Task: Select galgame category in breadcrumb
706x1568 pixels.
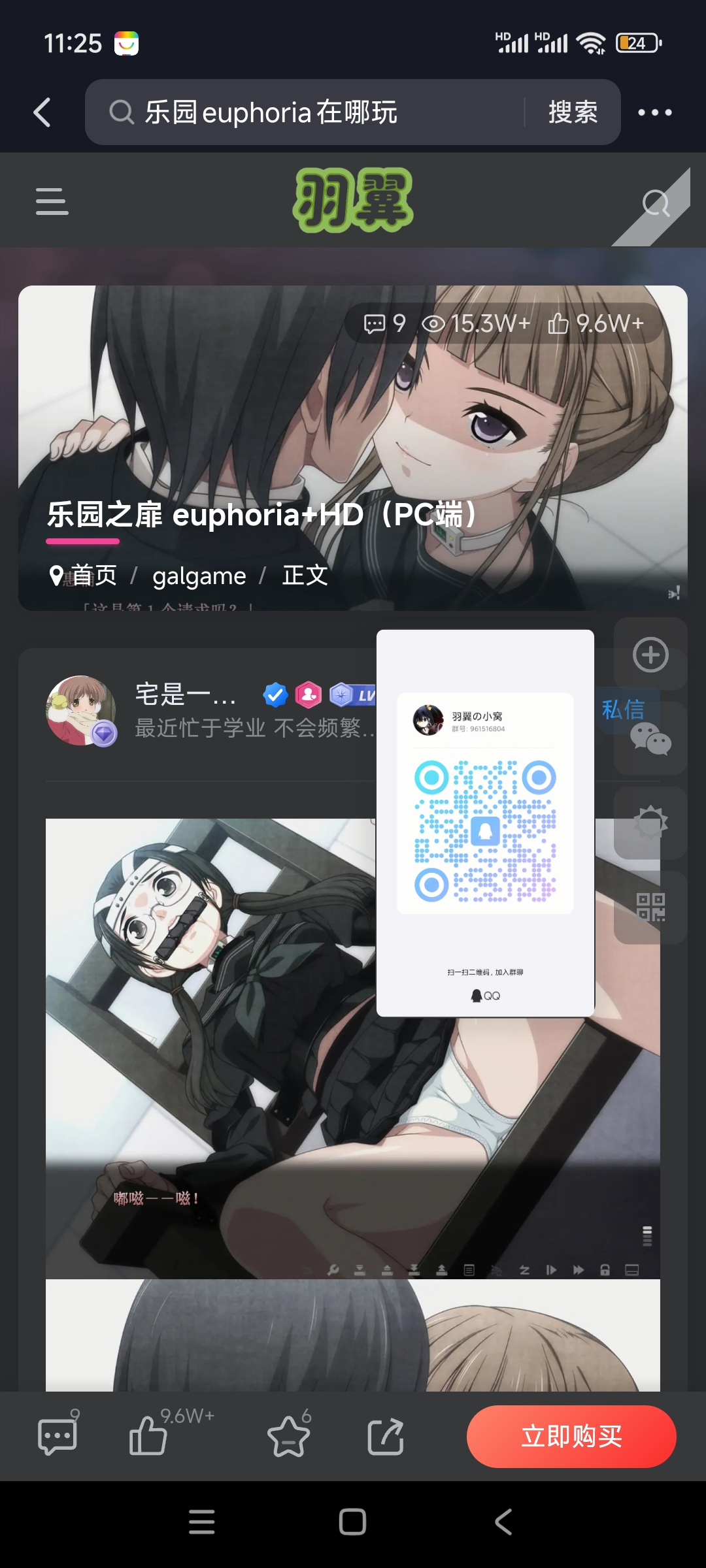Action: [198, 576]
